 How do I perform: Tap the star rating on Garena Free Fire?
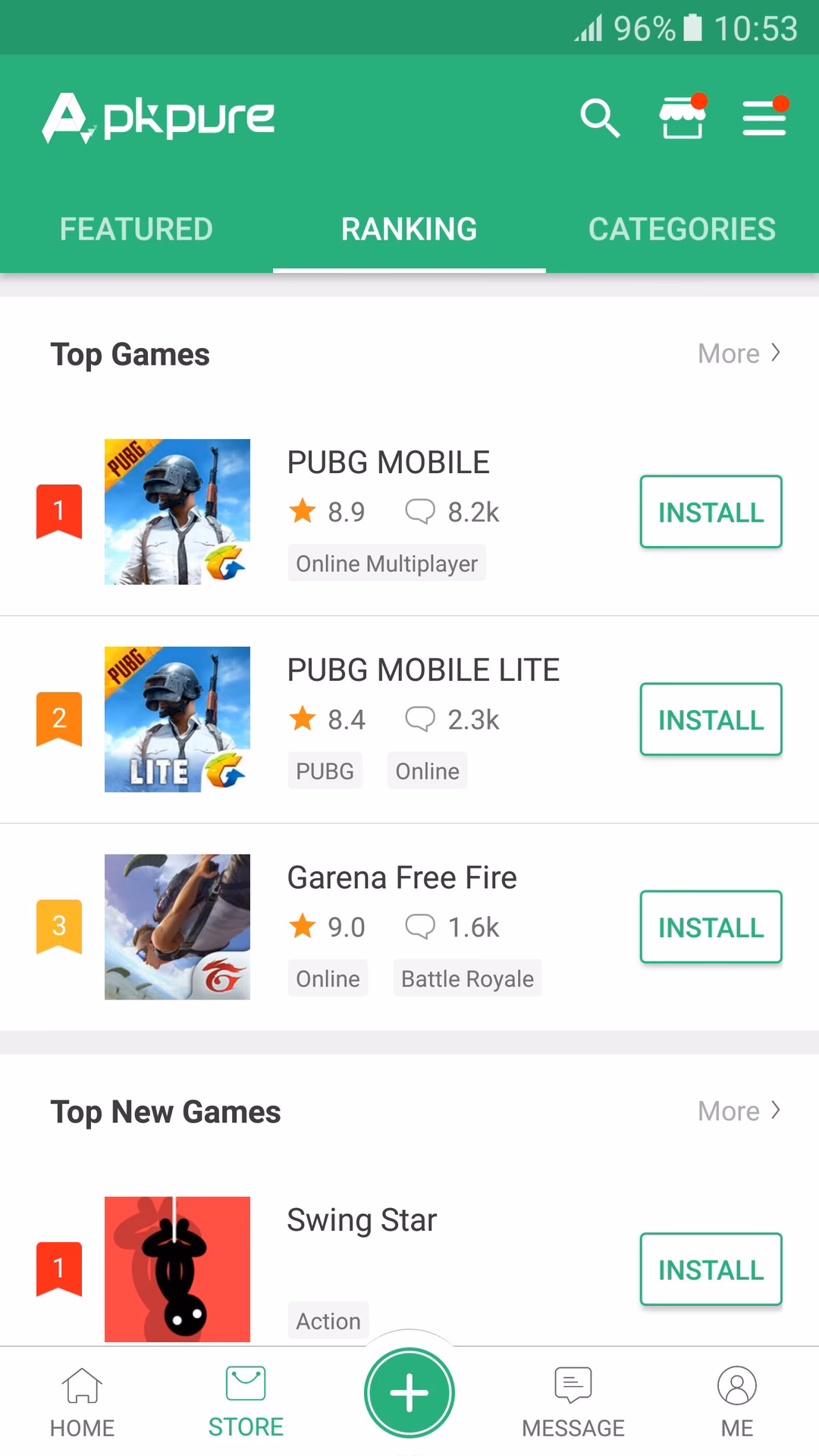[303, 926]
